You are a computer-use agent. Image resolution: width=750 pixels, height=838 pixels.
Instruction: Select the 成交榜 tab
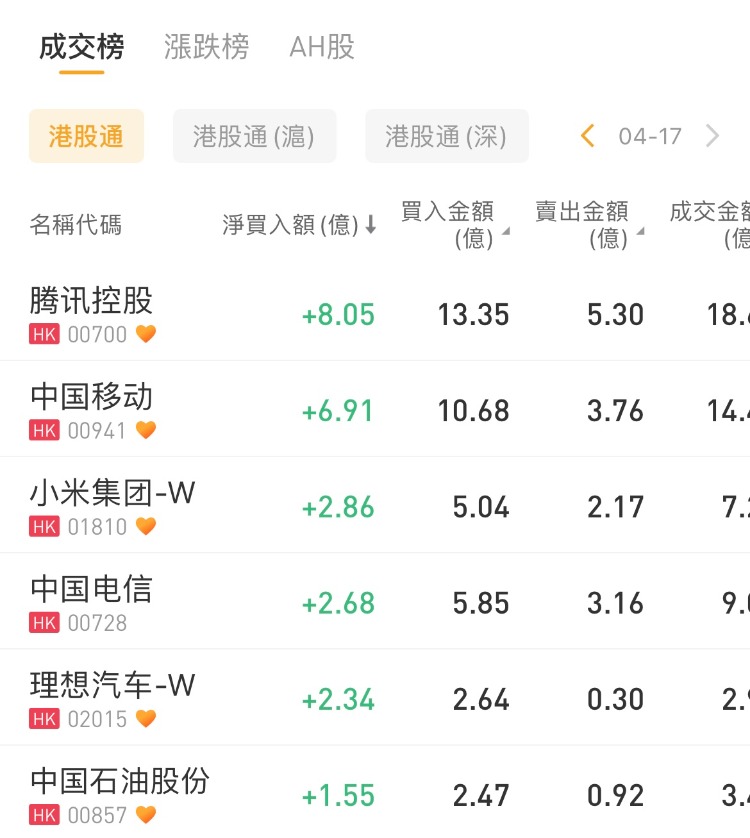pos(82,47)
